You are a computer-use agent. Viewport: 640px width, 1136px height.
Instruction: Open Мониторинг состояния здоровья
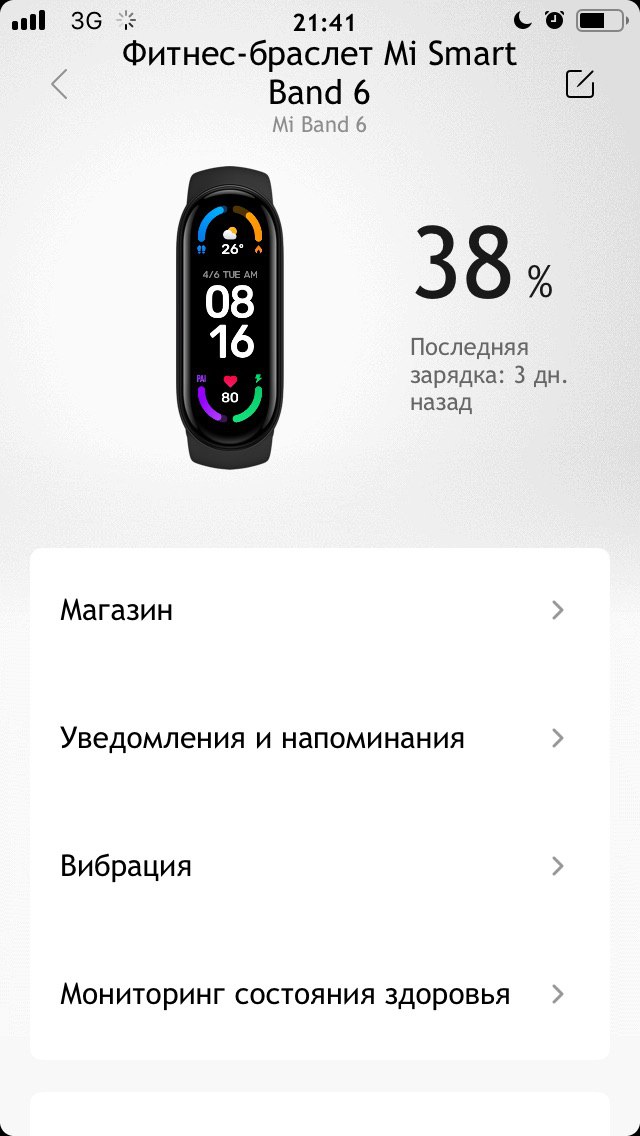pos(320,994)
